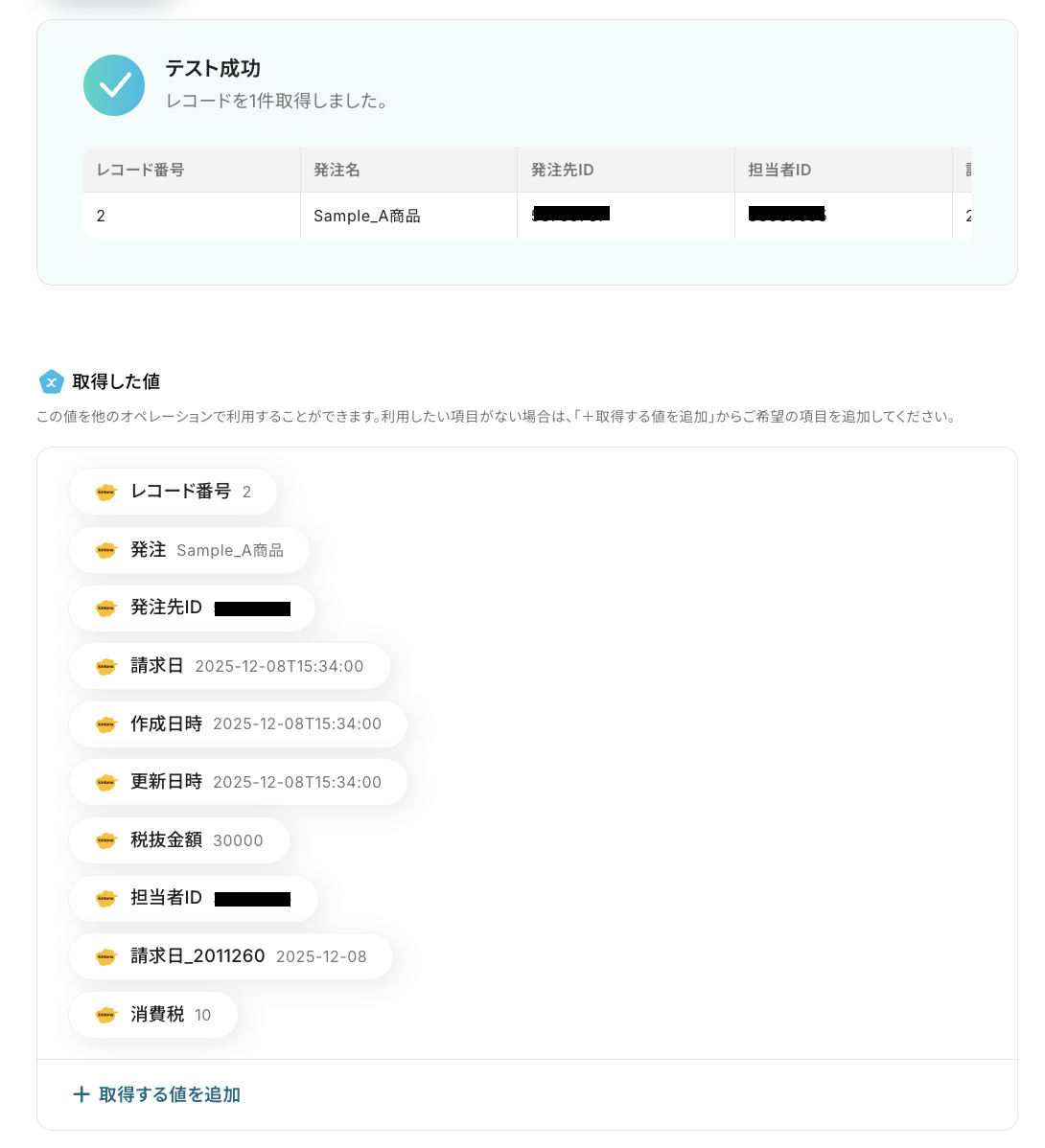Select the 発注 Sample_A商品 chip
This screenshot has width=1045, height=1148.
189,550
